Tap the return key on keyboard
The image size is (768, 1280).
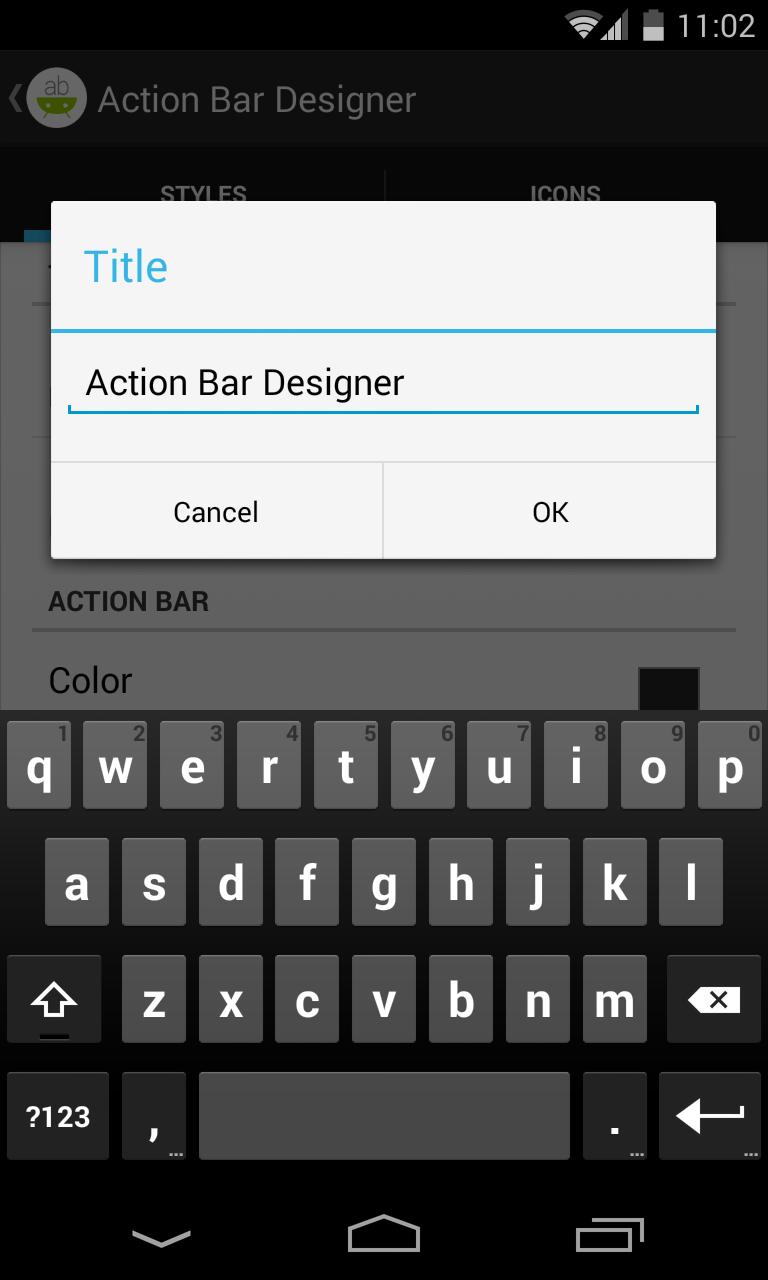(x=710, y=1116)
